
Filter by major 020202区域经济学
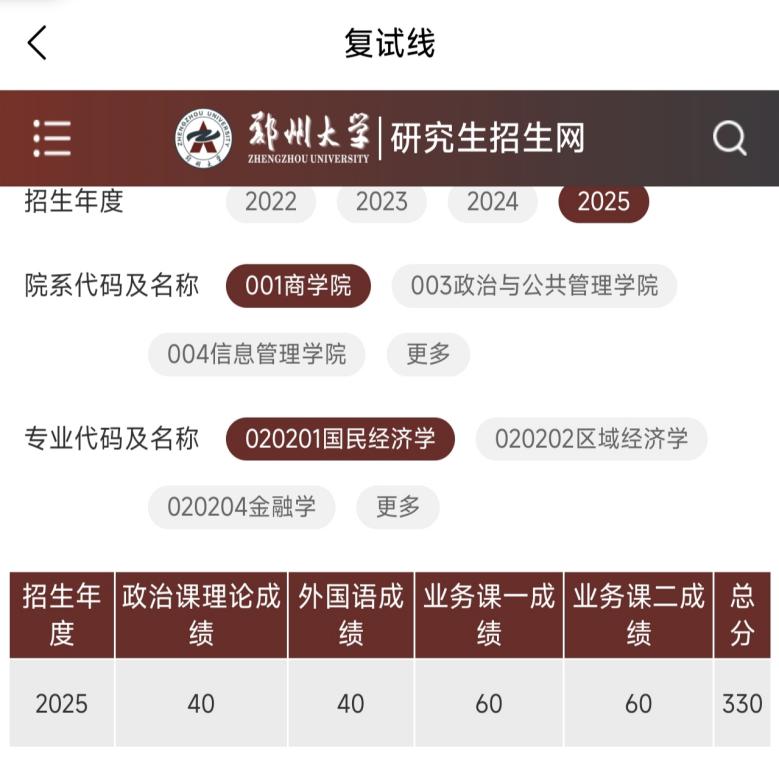click(591, 439)
